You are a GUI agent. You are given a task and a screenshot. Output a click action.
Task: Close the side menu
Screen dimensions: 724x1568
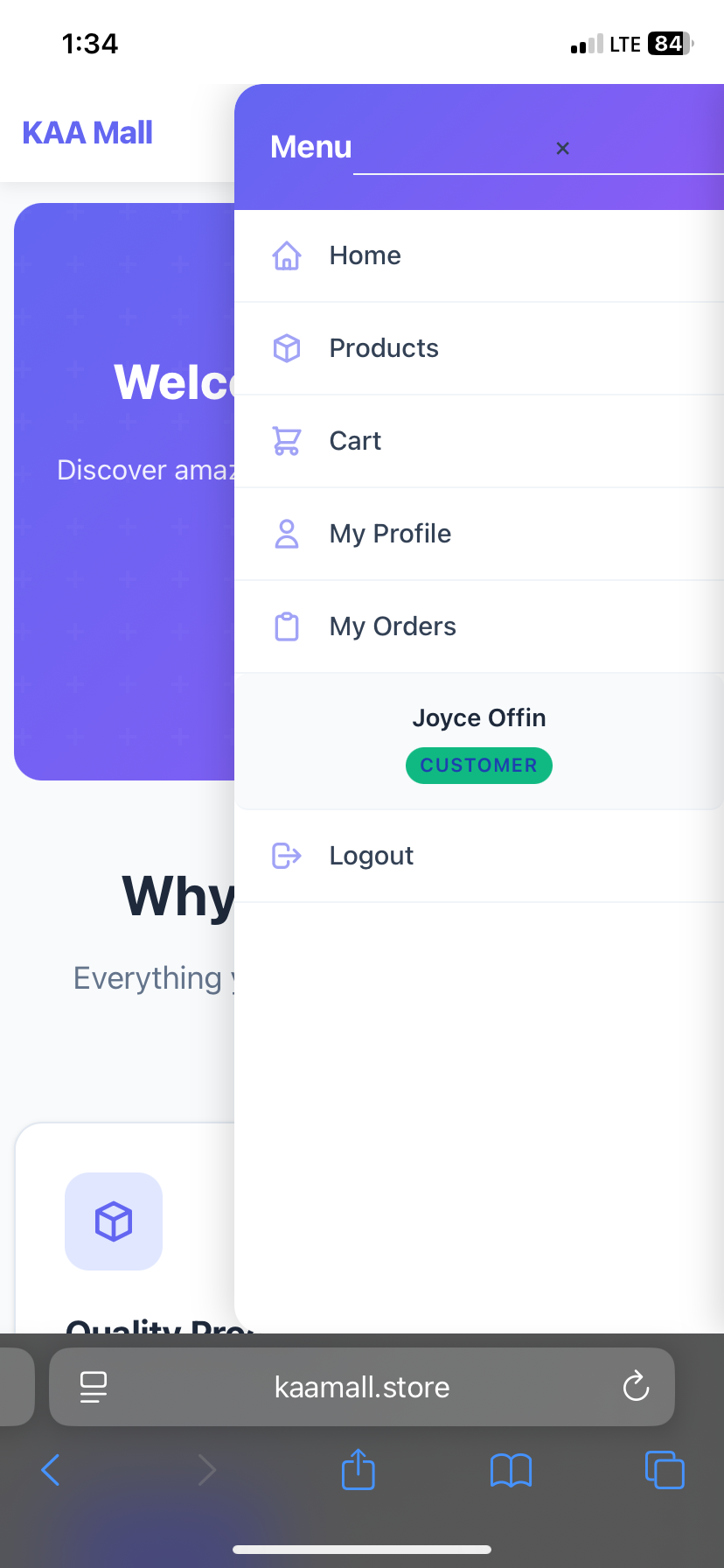tap(562, 149)
